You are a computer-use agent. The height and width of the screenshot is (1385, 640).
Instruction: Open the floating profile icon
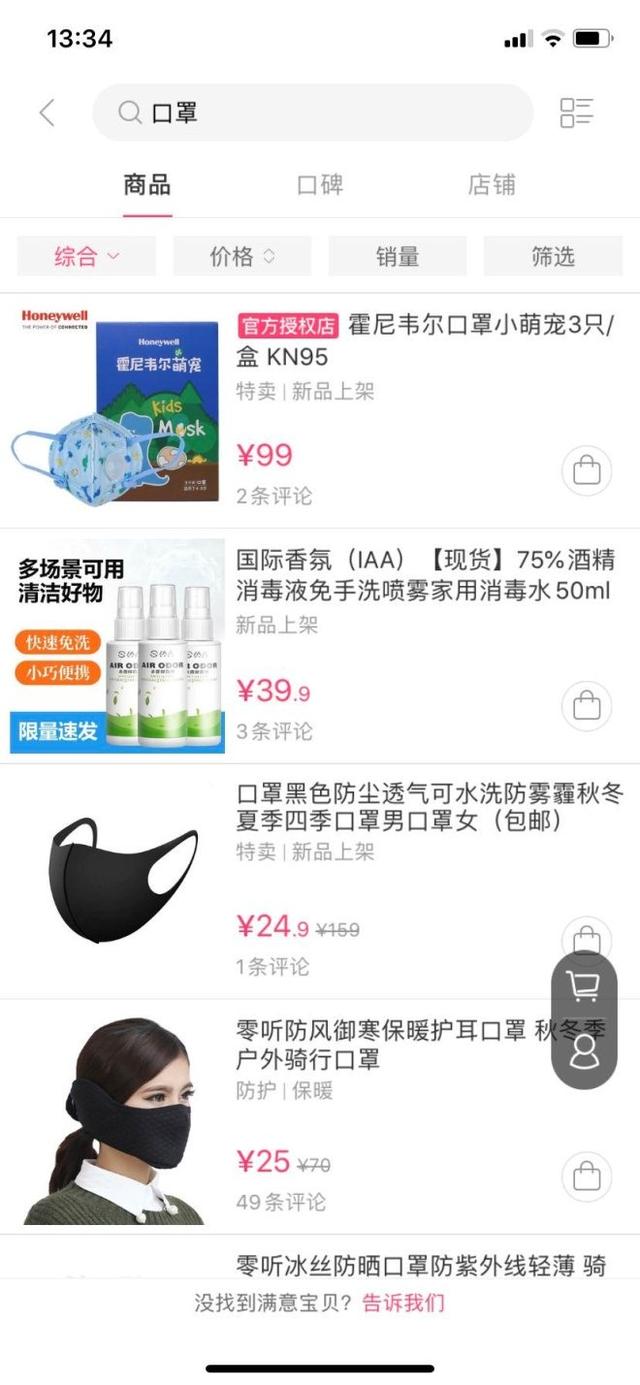tap(584, 1051)
